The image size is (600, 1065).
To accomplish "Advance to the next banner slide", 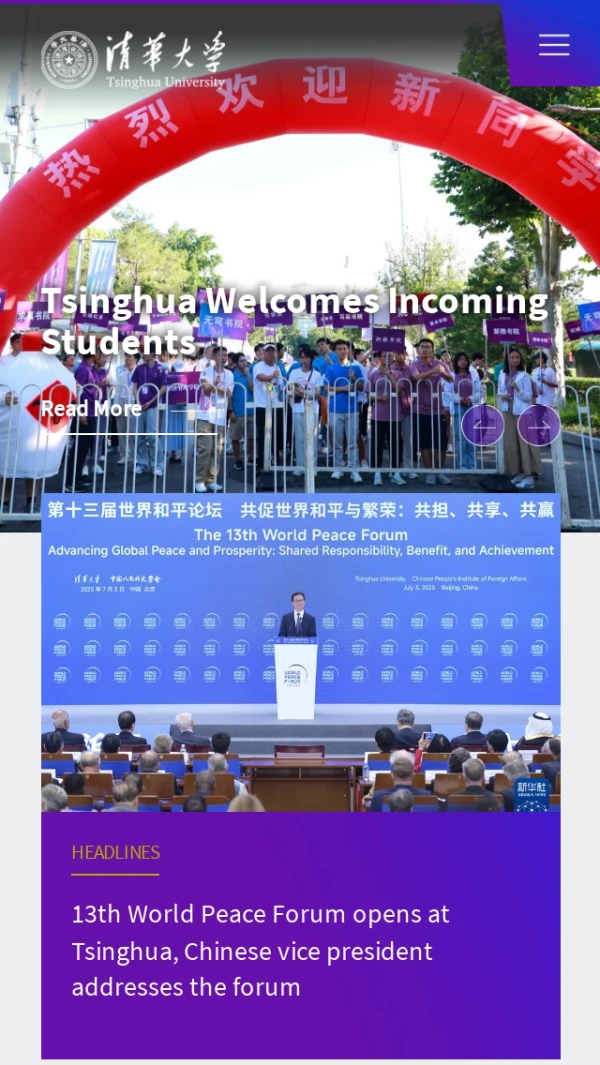I will click(539, 425).
